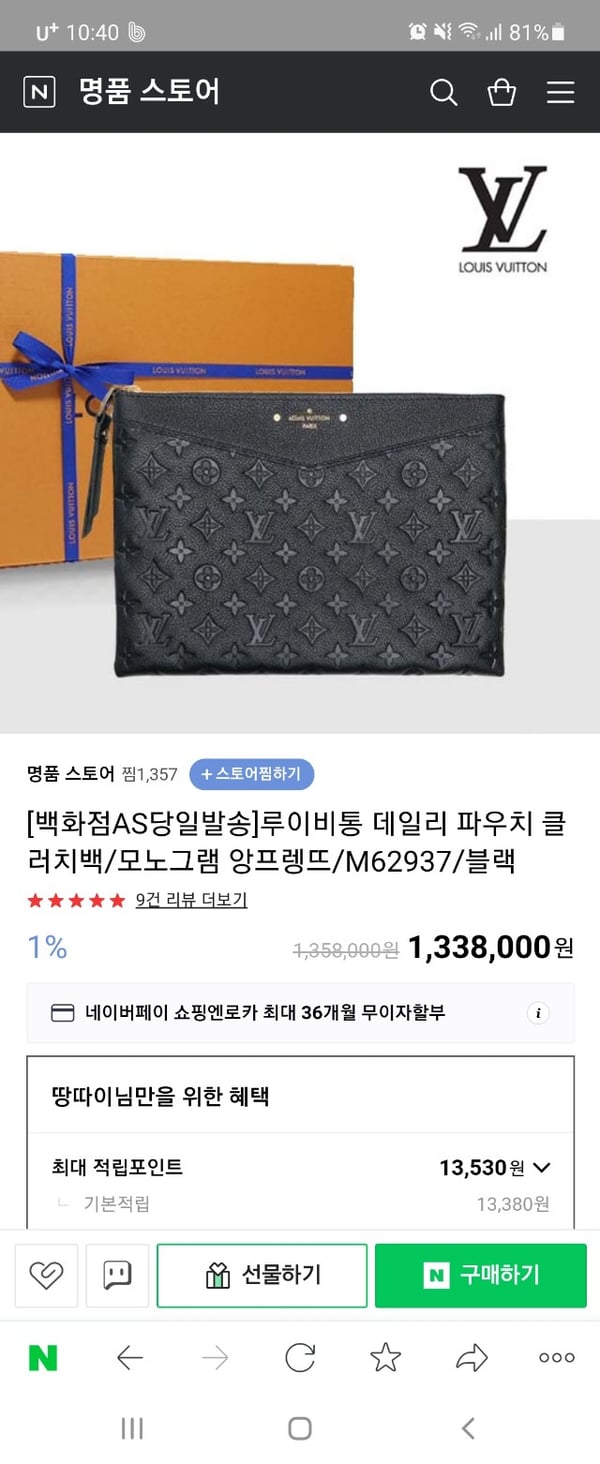
Task: Open the hamburger menu
Action: pos(560,93)
